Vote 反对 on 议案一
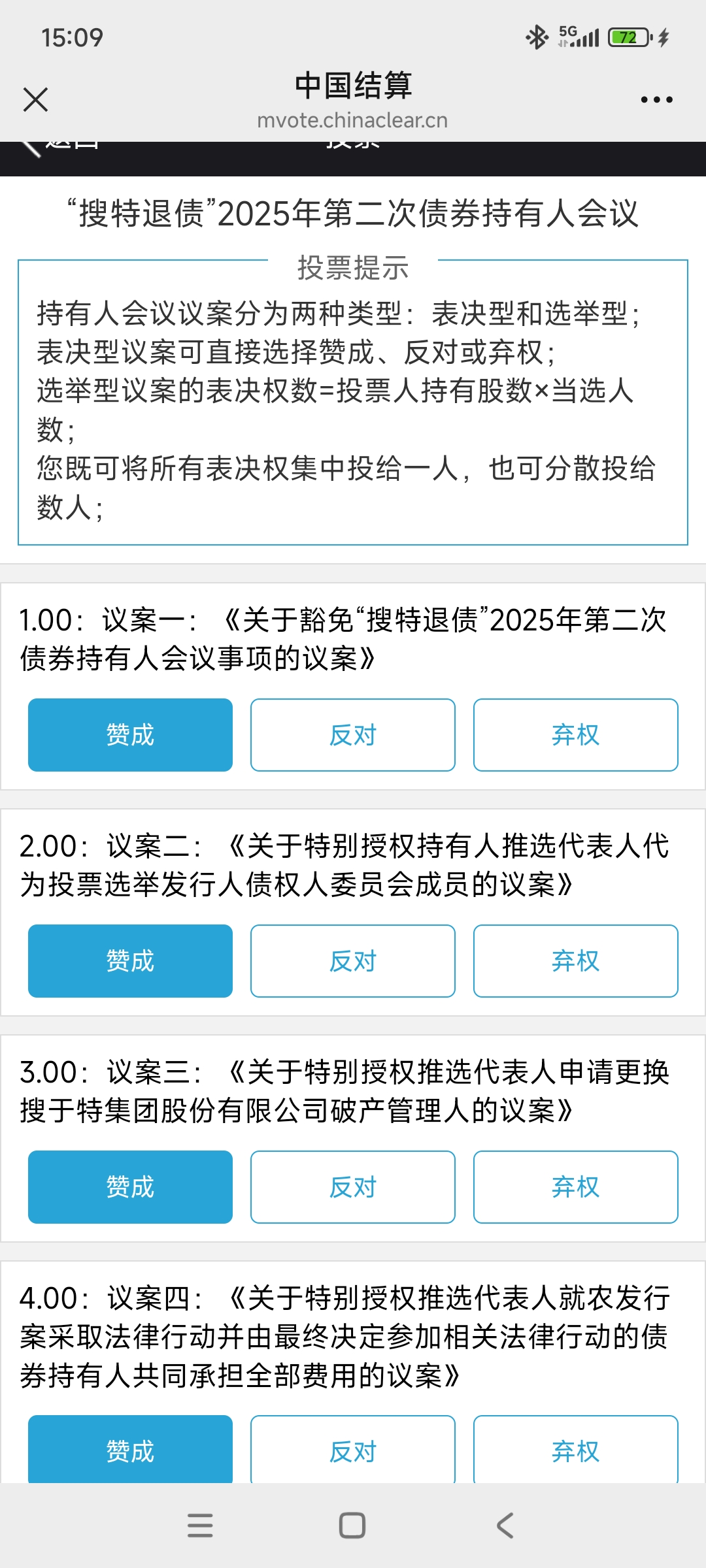The width and height of the screenshot is (706, 1568). pos(353,735)
